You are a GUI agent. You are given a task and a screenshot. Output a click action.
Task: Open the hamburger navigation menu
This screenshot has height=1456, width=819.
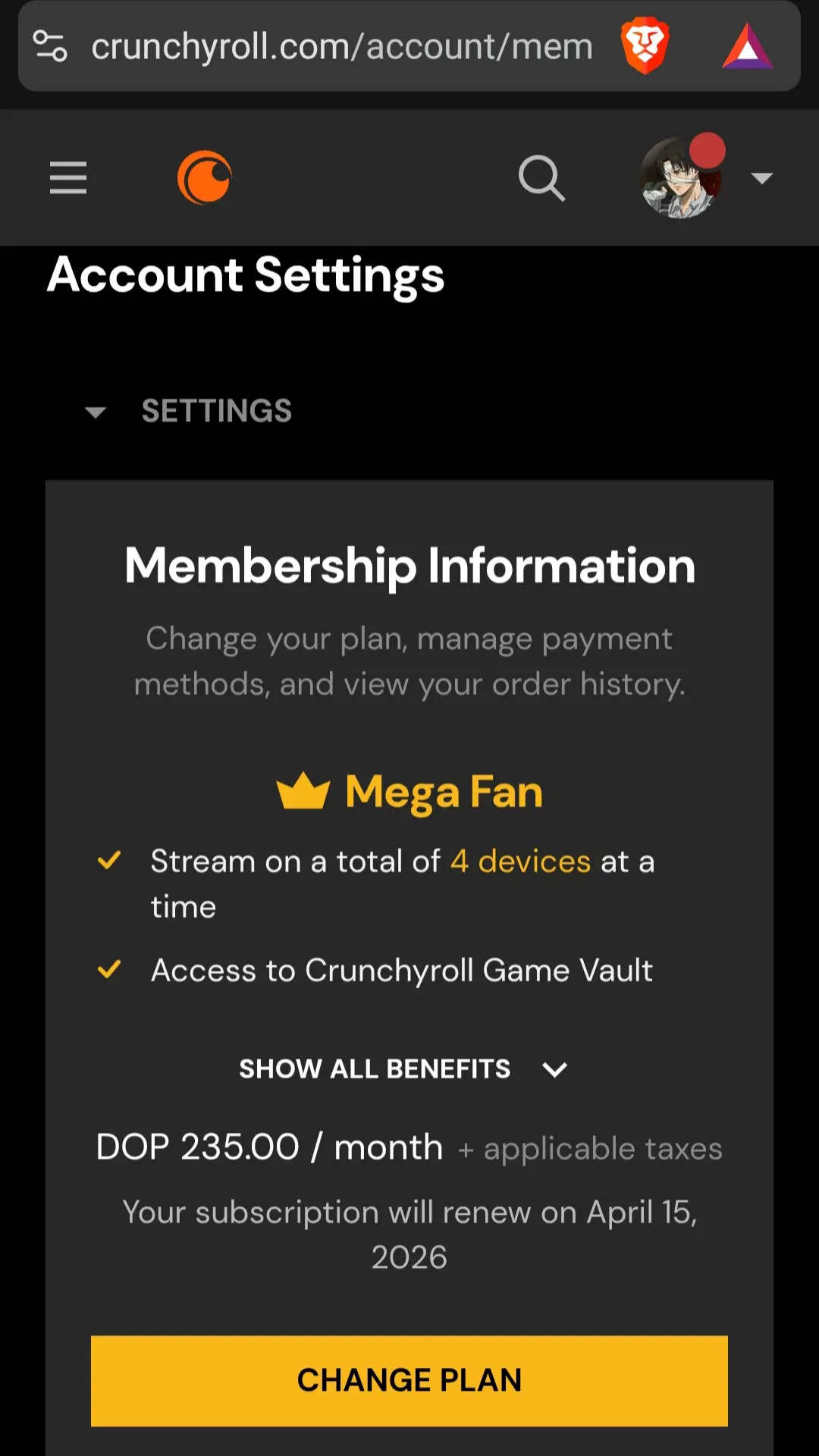(68, 177)
